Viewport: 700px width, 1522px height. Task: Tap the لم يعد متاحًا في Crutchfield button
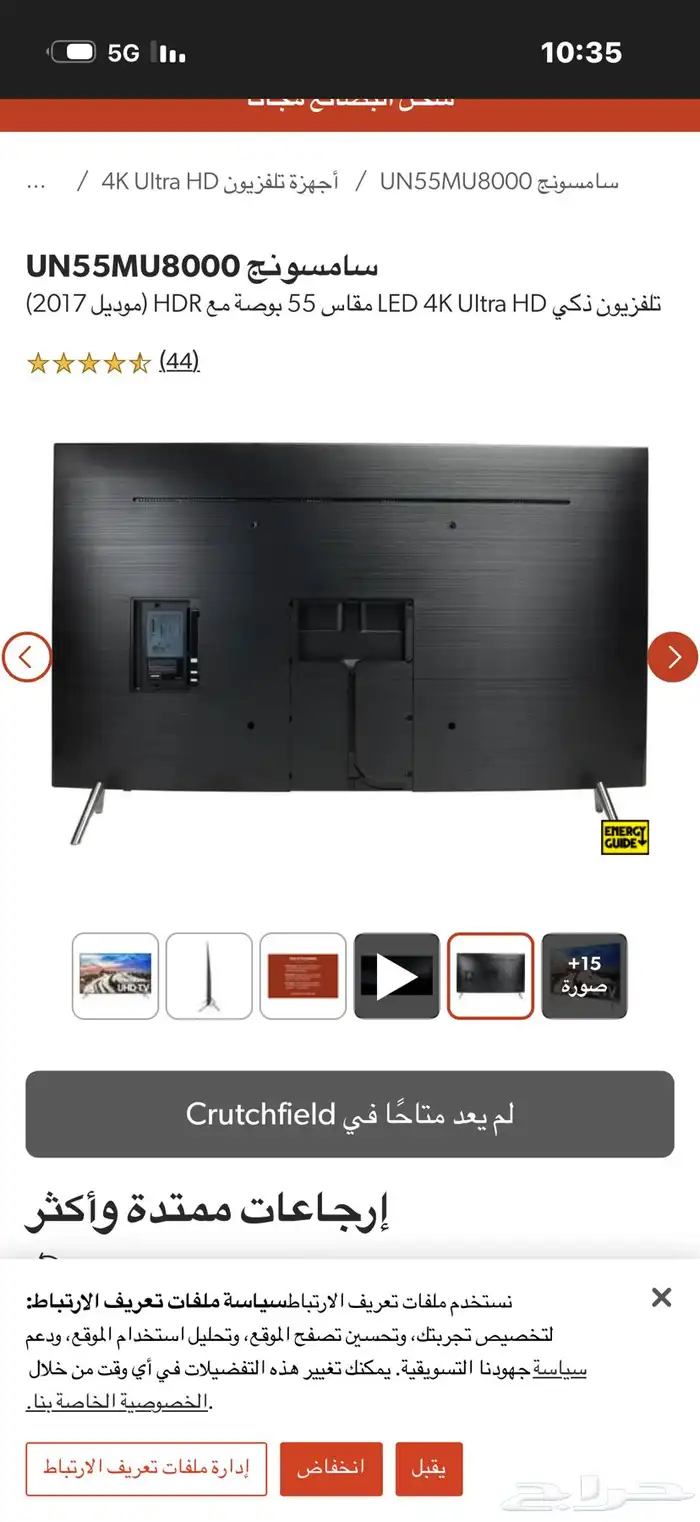click(350, 1114)
